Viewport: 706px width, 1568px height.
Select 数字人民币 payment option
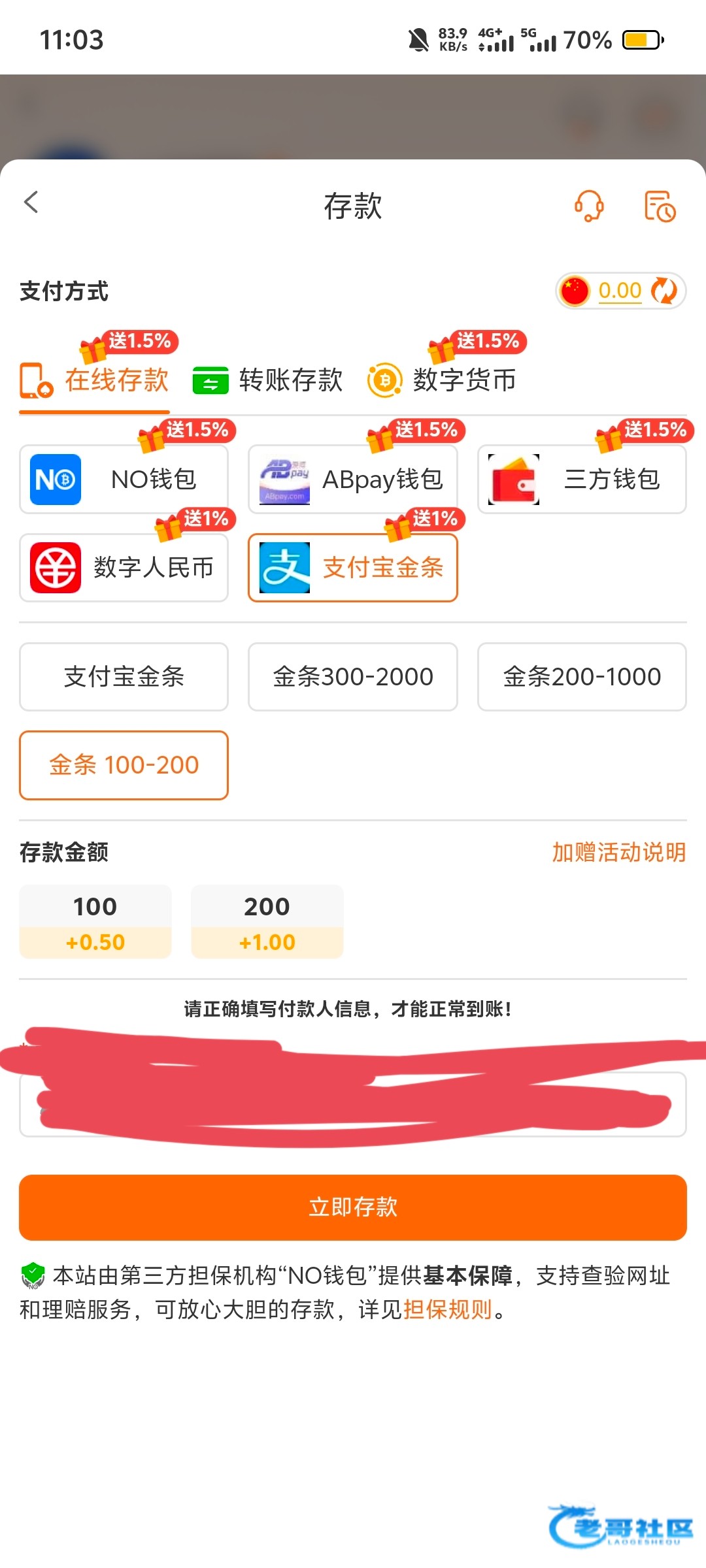[124, 568]
